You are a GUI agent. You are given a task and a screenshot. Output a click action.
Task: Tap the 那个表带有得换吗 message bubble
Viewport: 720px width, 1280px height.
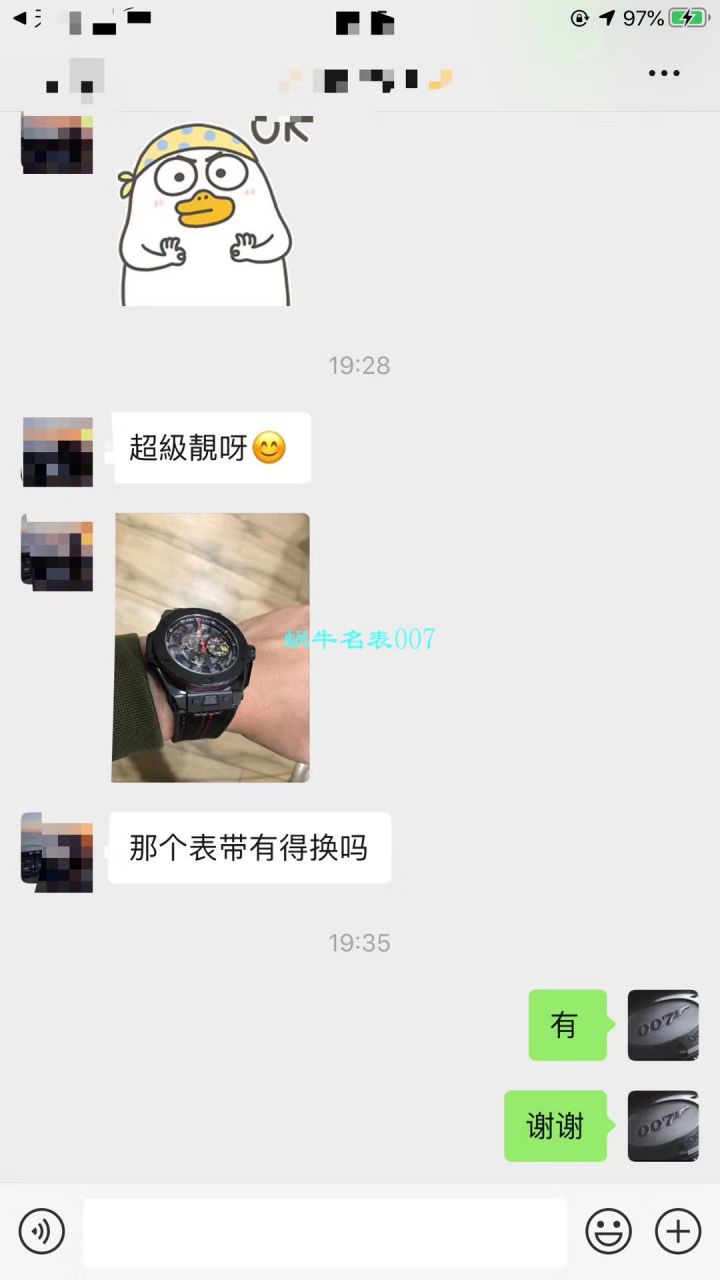[x=249, y=847]
